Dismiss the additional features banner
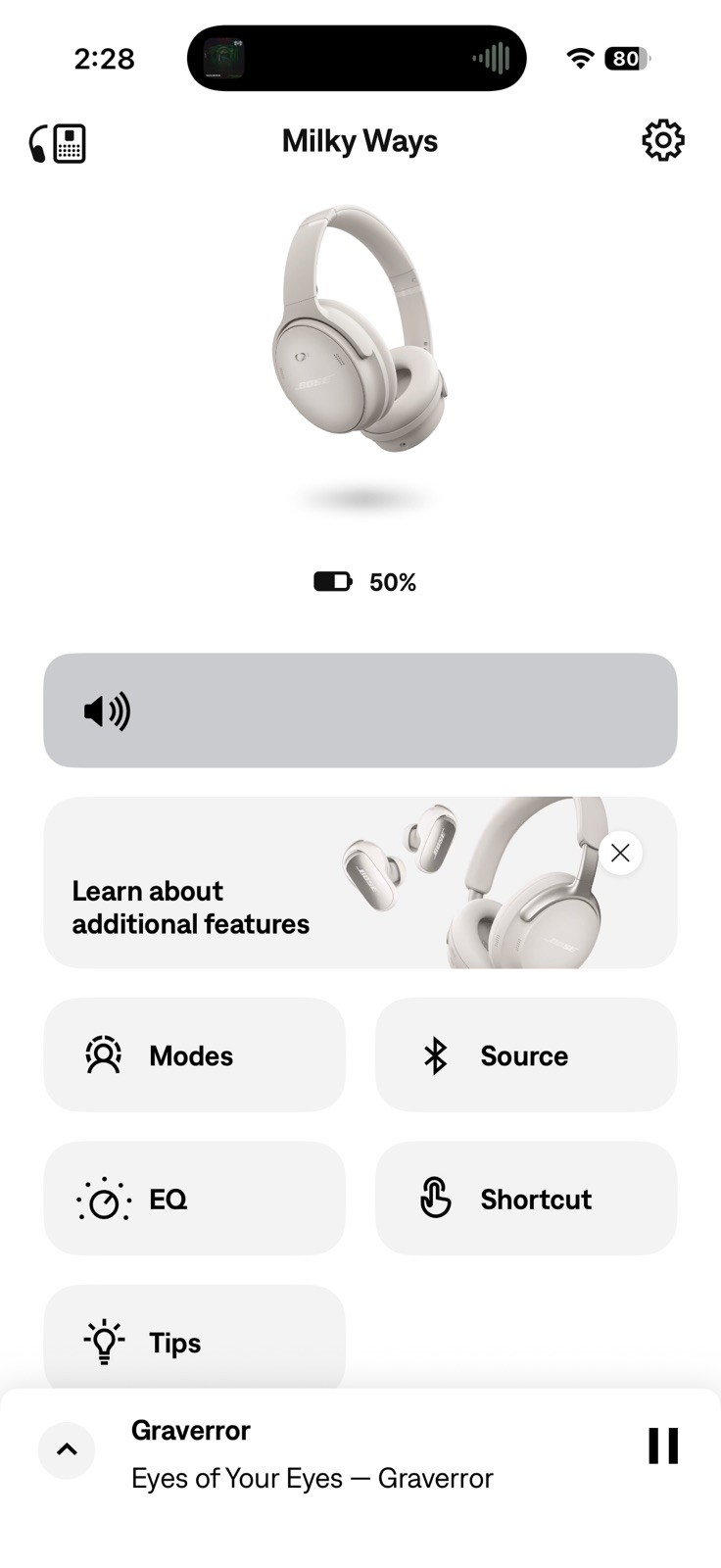 tap(620, 854)
